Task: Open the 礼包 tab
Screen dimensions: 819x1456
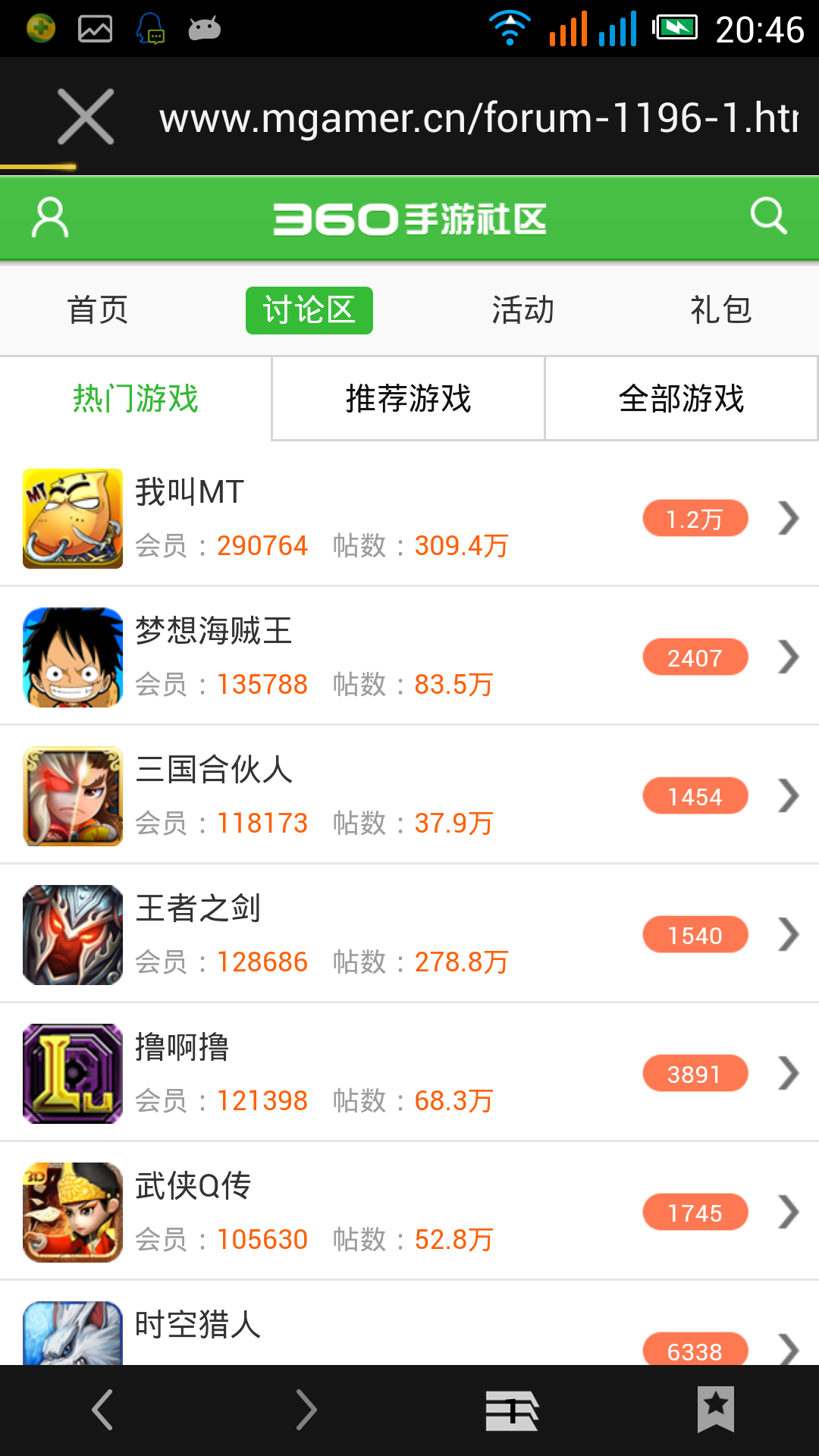Action: click(720, 310)
